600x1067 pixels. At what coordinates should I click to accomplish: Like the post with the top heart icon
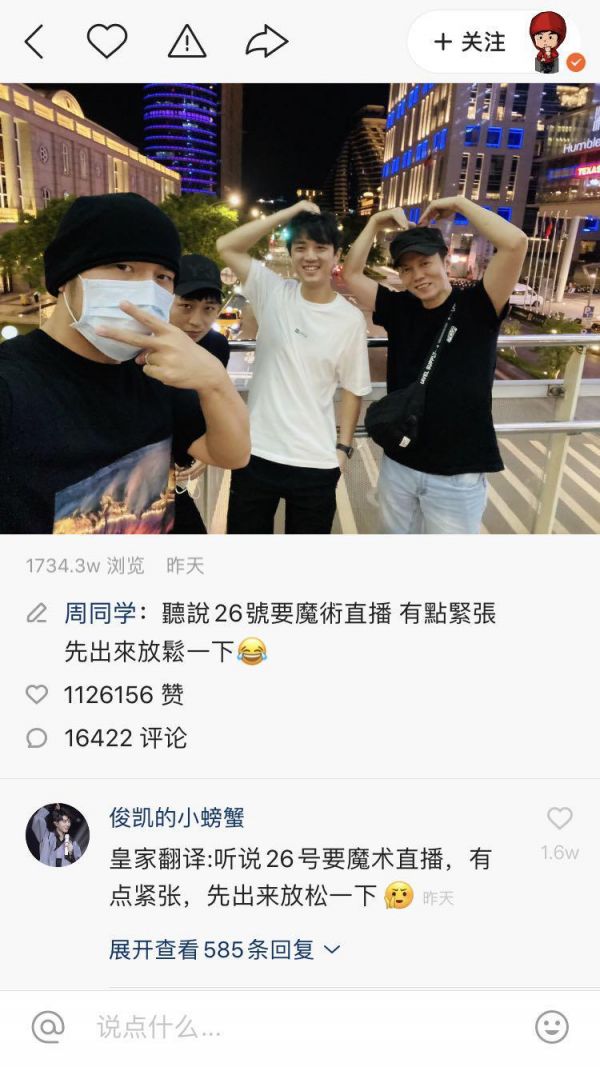point(107,42)
